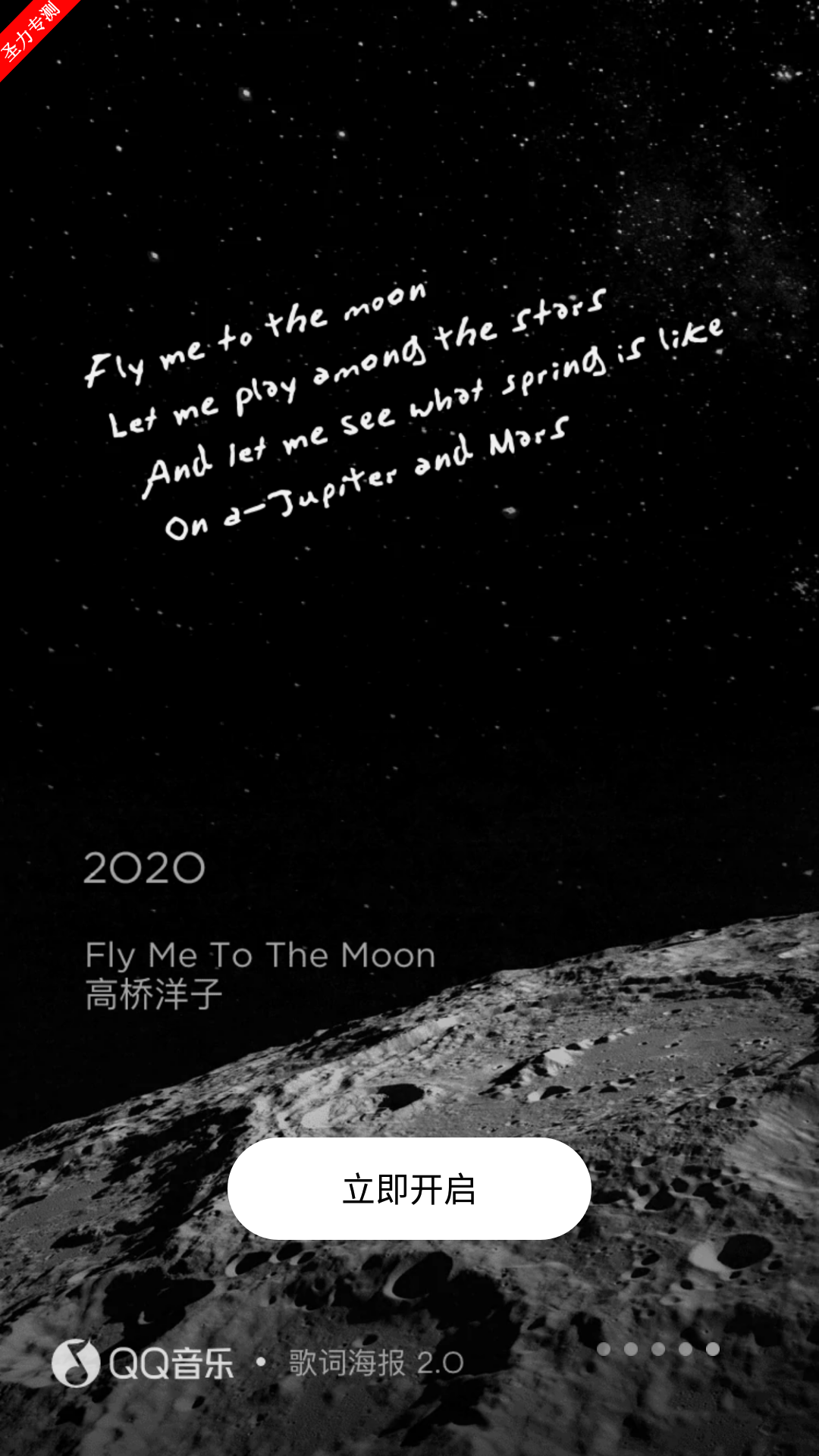Tap the 立即开启 button to start

[x=409, y=1188]
